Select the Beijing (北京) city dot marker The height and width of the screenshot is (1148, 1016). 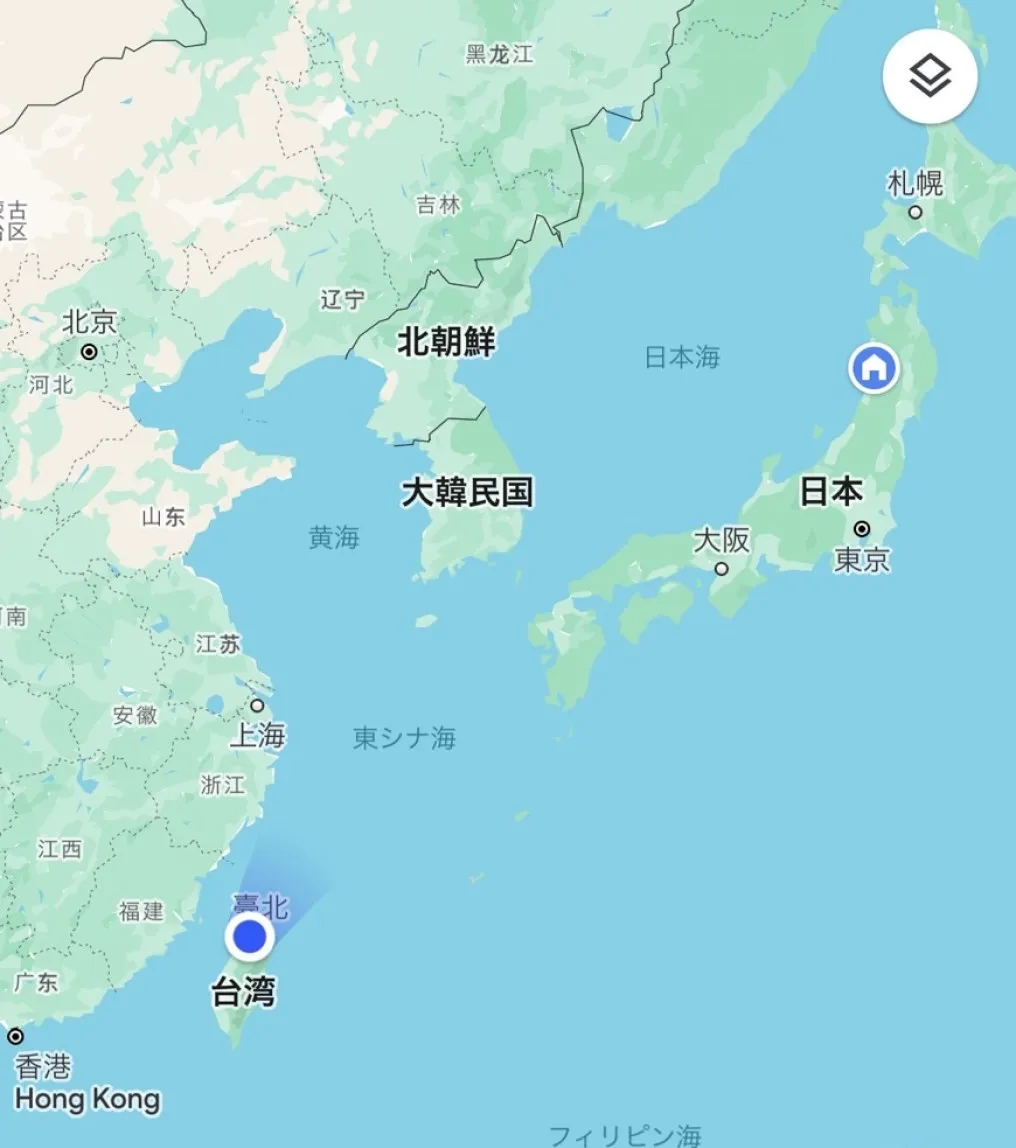[91, 350]
